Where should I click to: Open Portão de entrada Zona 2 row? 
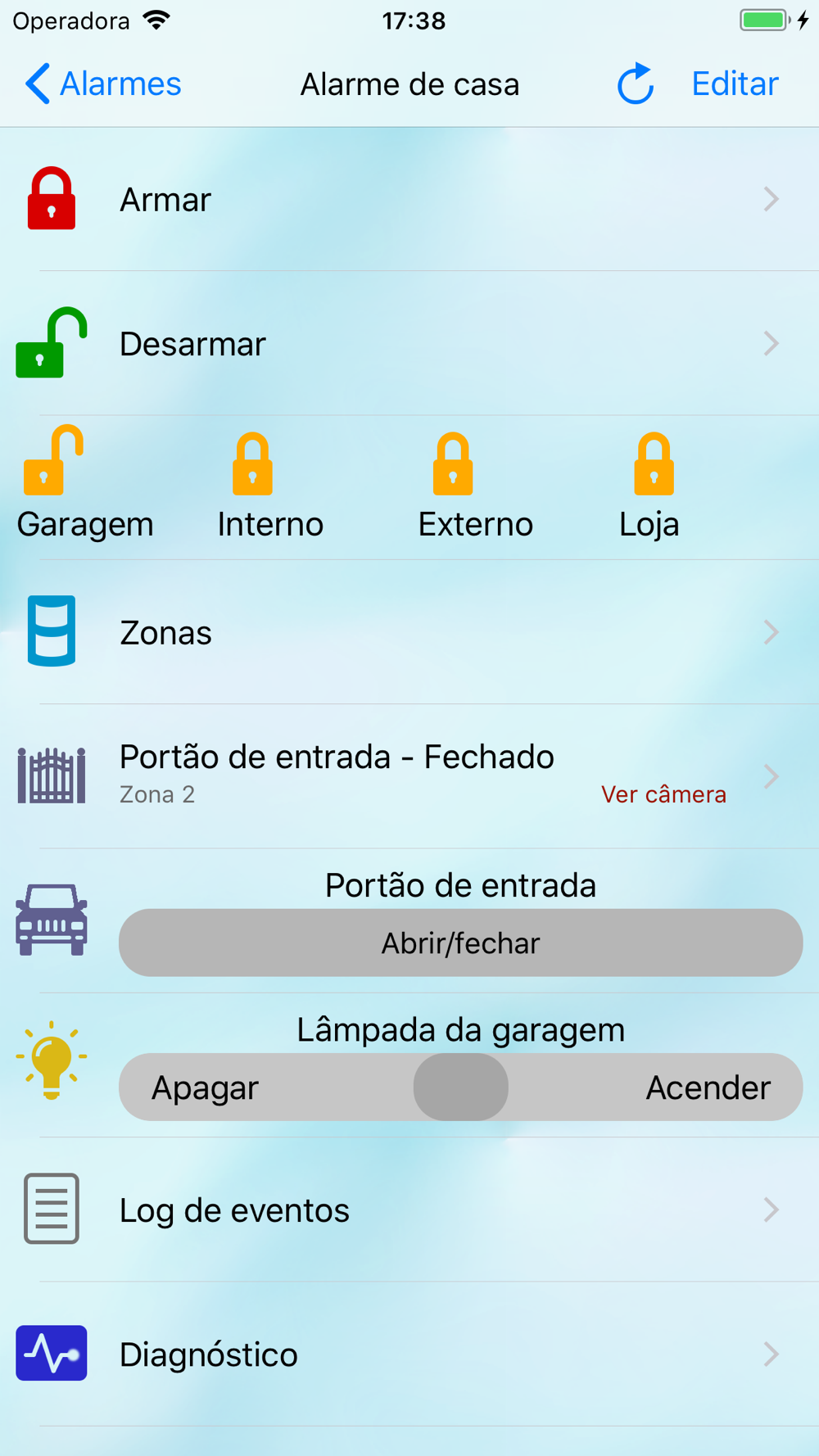[409, 776]
